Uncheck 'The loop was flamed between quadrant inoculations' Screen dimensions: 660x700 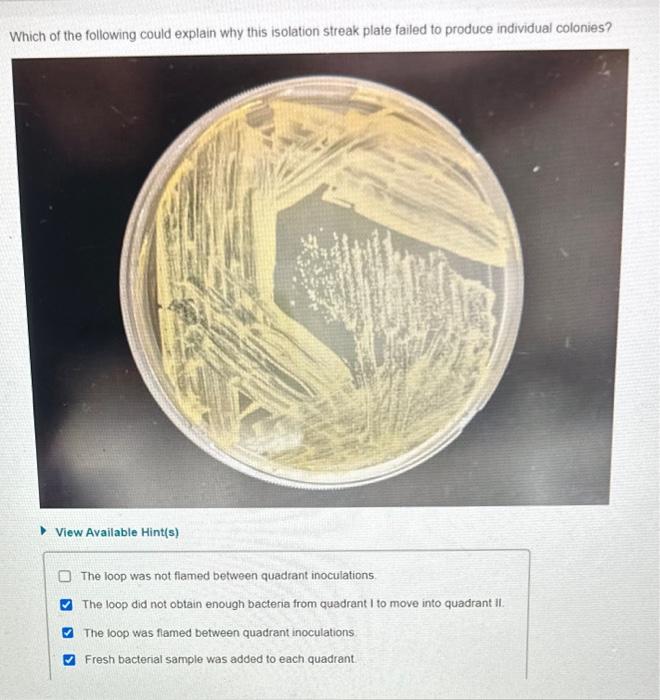67,632
